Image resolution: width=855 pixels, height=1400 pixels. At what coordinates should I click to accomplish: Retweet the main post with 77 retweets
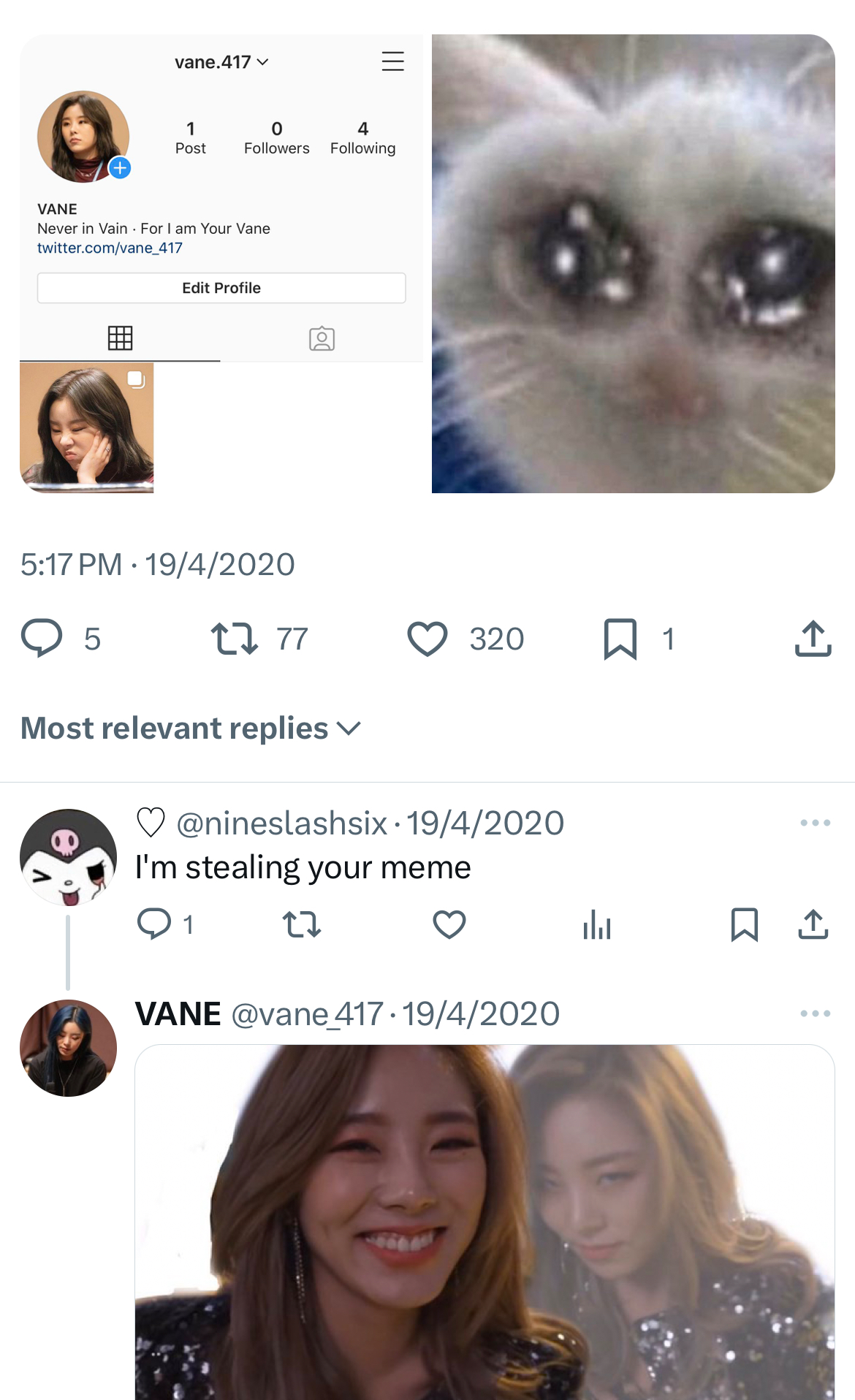(x=235, y=639)
